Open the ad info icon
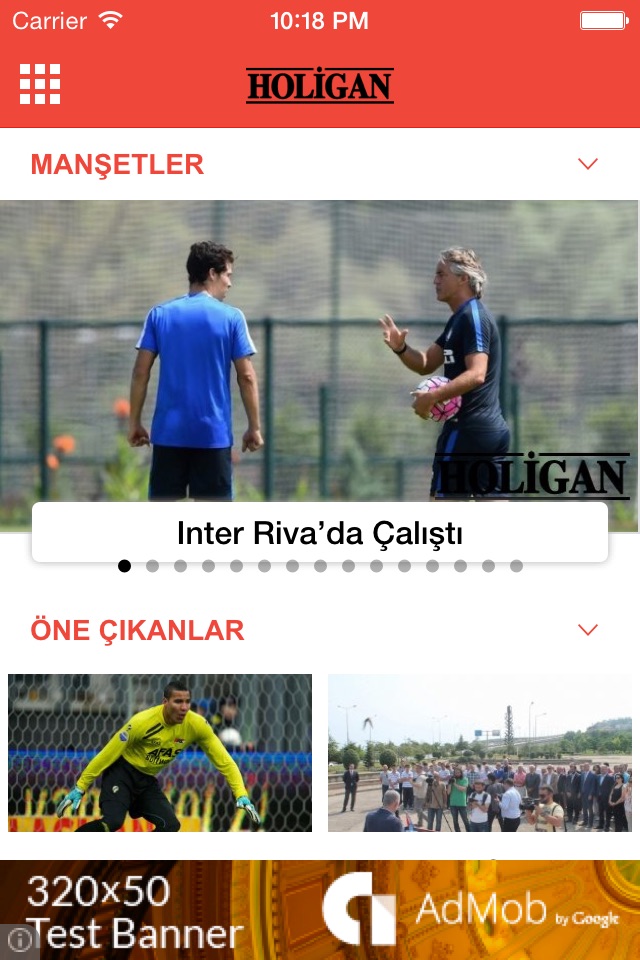Viewport: 640px width, 960px height. coord(19,940)
